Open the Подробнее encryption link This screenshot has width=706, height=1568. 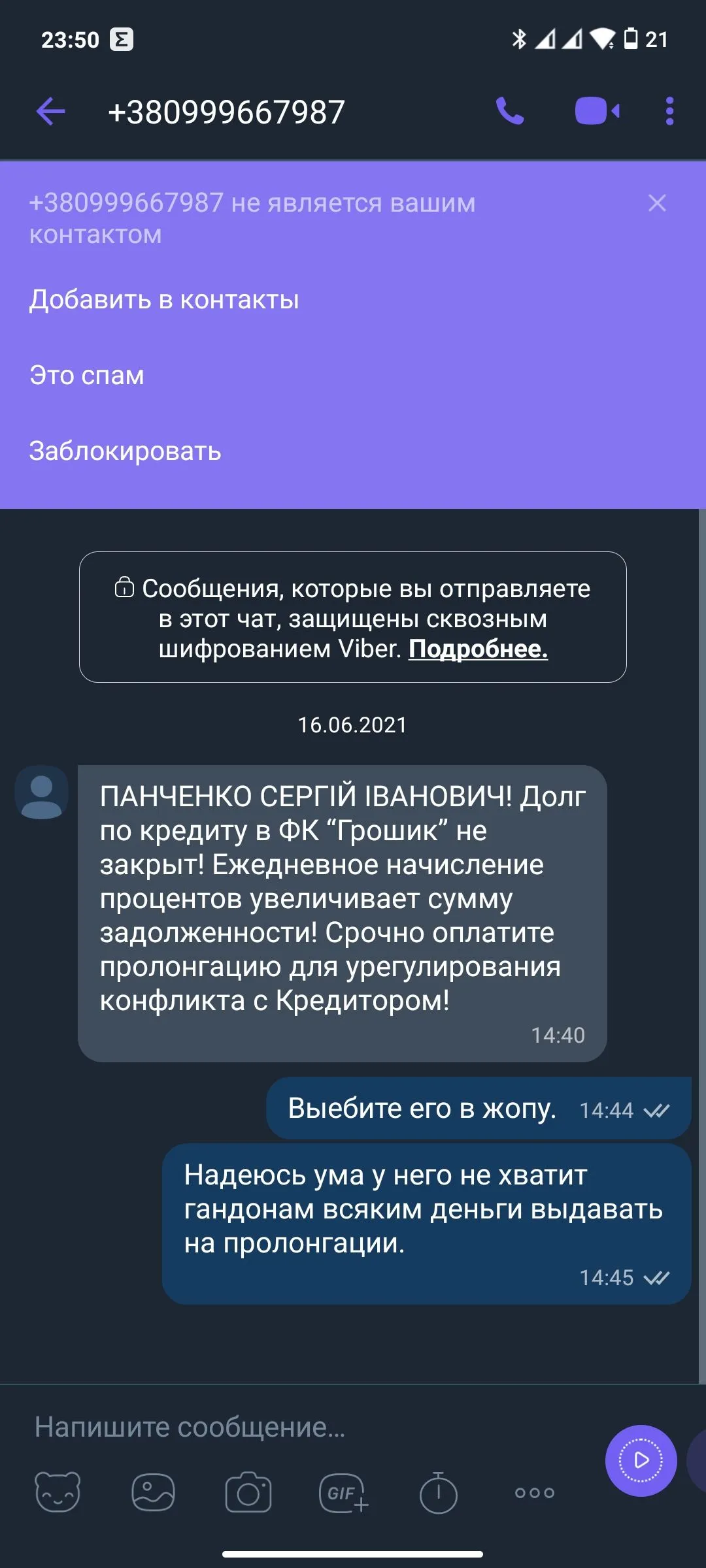click(478, 649)
